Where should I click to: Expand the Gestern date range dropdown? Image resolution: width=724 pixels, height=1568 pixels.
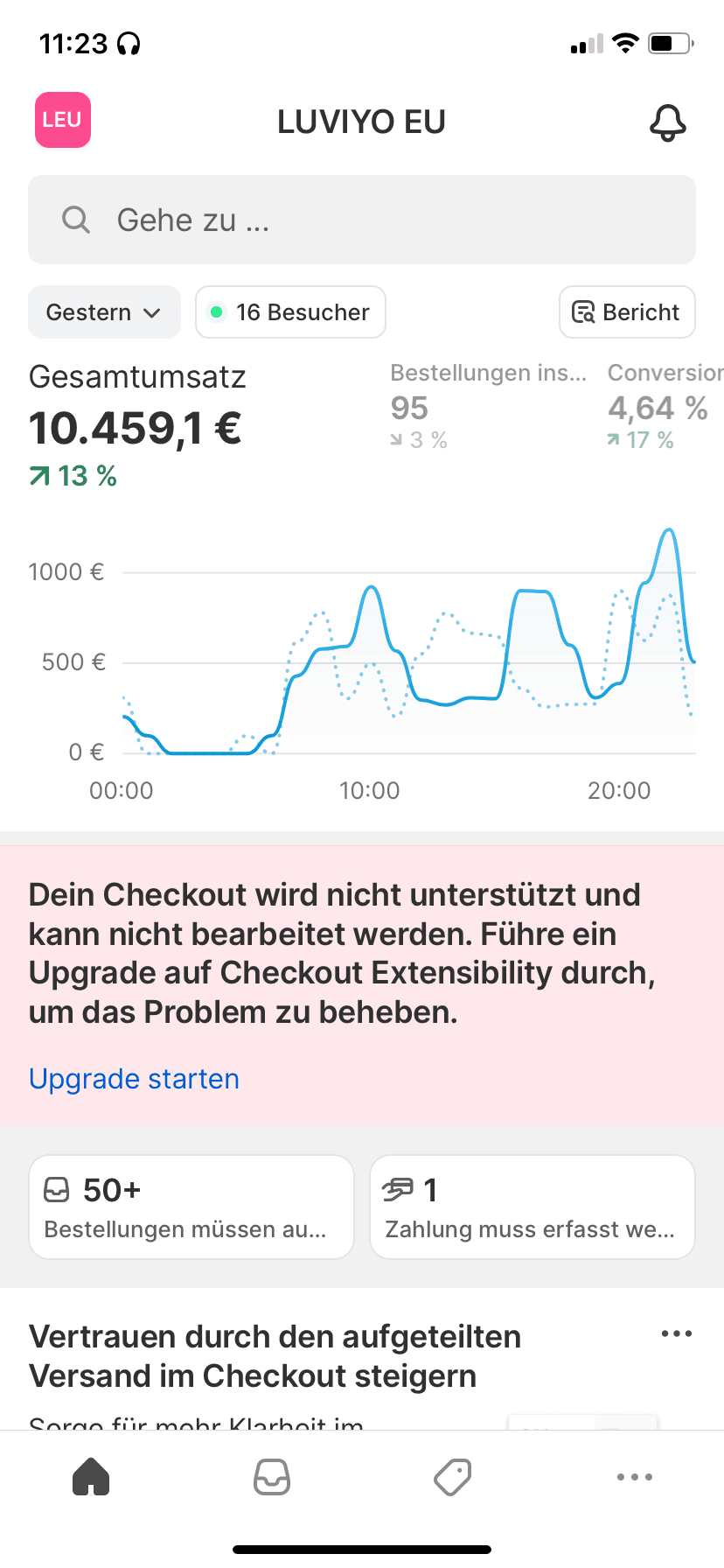104,312
